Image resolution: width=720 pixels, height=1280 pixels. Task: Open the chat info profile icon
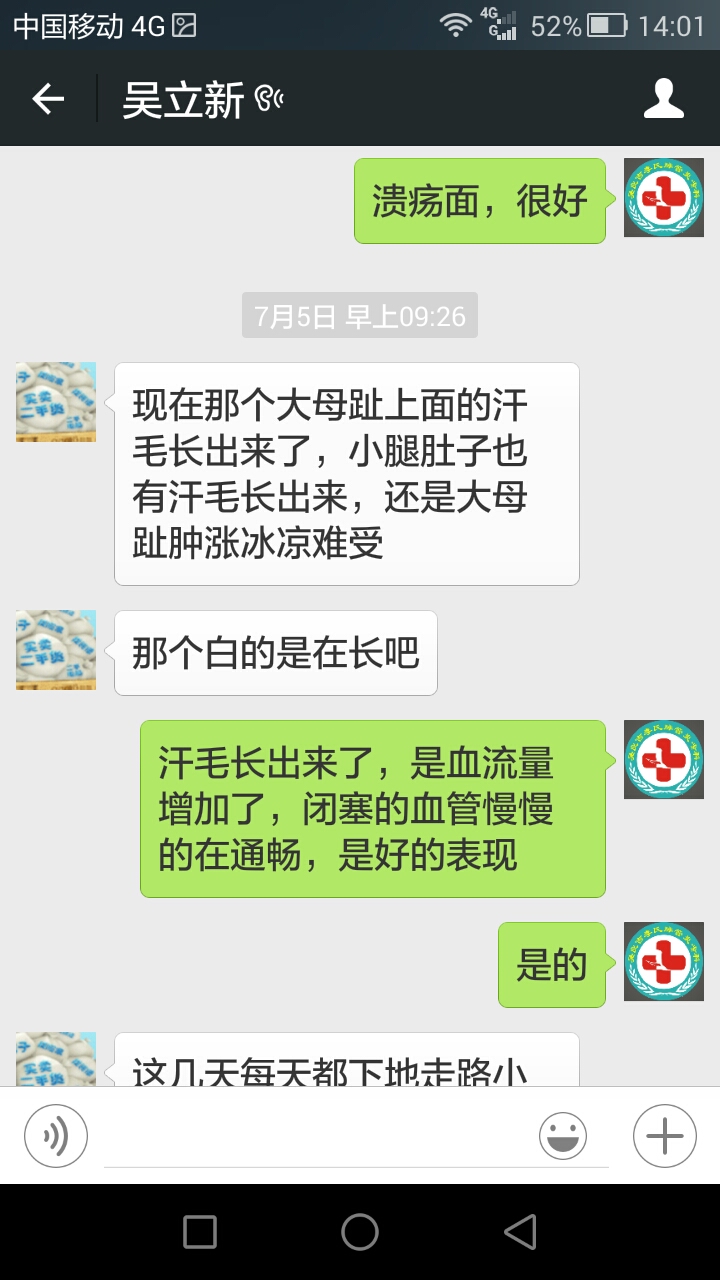(663, 99)
